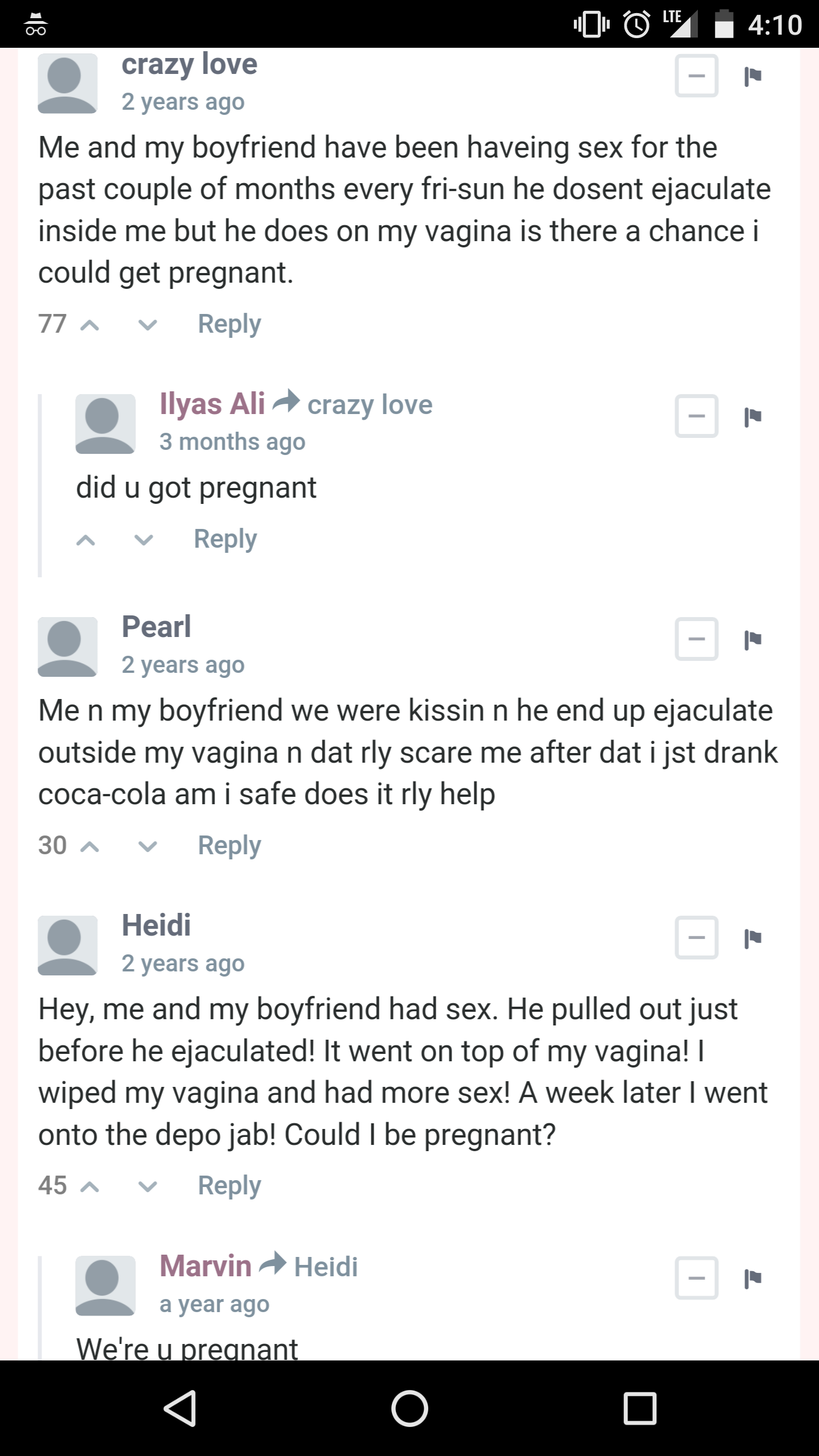The width and height of the screenshot is (819, 1456).
Task: Reply to Ilyas Ali's comment
Action: pyautogui.click(x=225, y=539)
